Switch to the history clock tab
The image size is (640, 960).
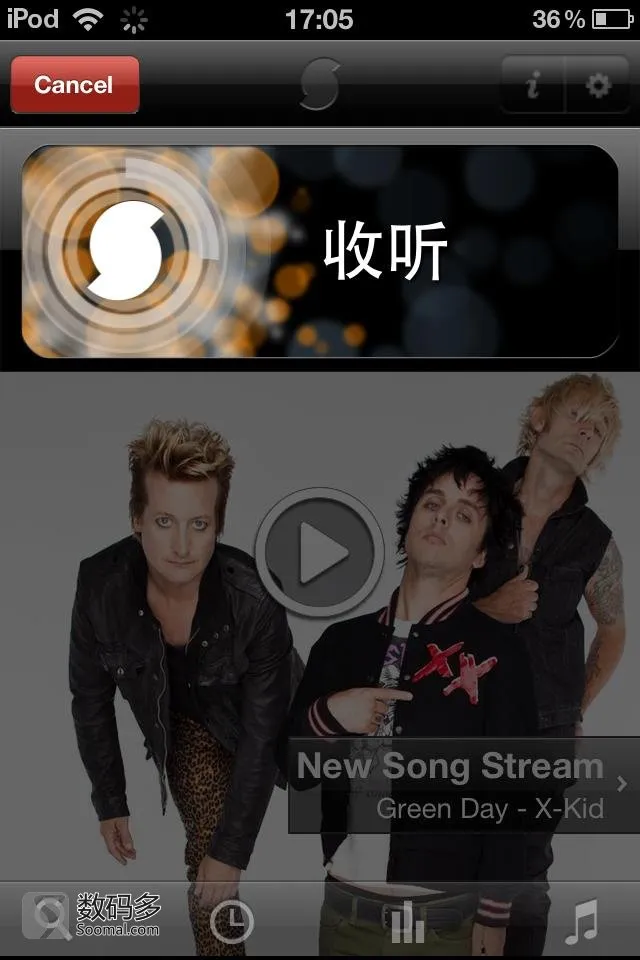click(231, 921)
